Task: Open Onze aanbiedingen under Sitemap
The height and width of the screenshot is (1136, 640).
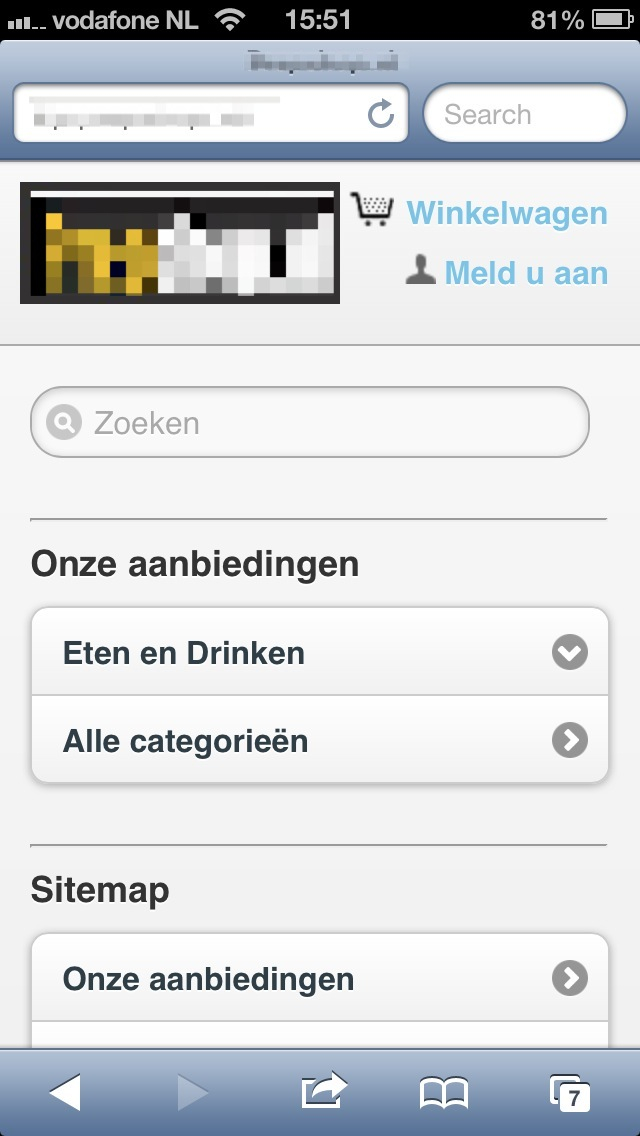Action: click(x=320, y=978)
